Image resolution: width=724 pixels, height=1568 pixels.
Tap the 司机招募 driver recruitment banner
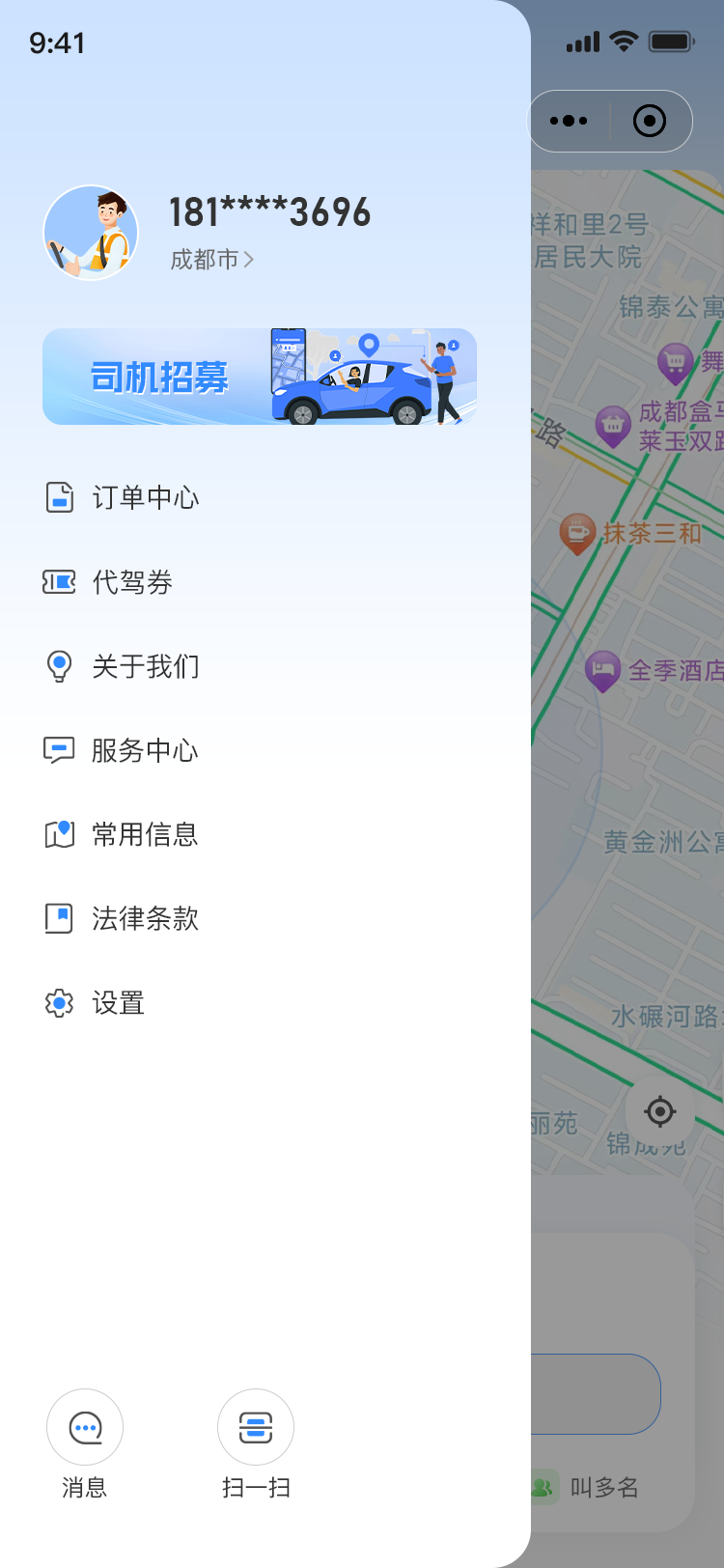point(260,377)
